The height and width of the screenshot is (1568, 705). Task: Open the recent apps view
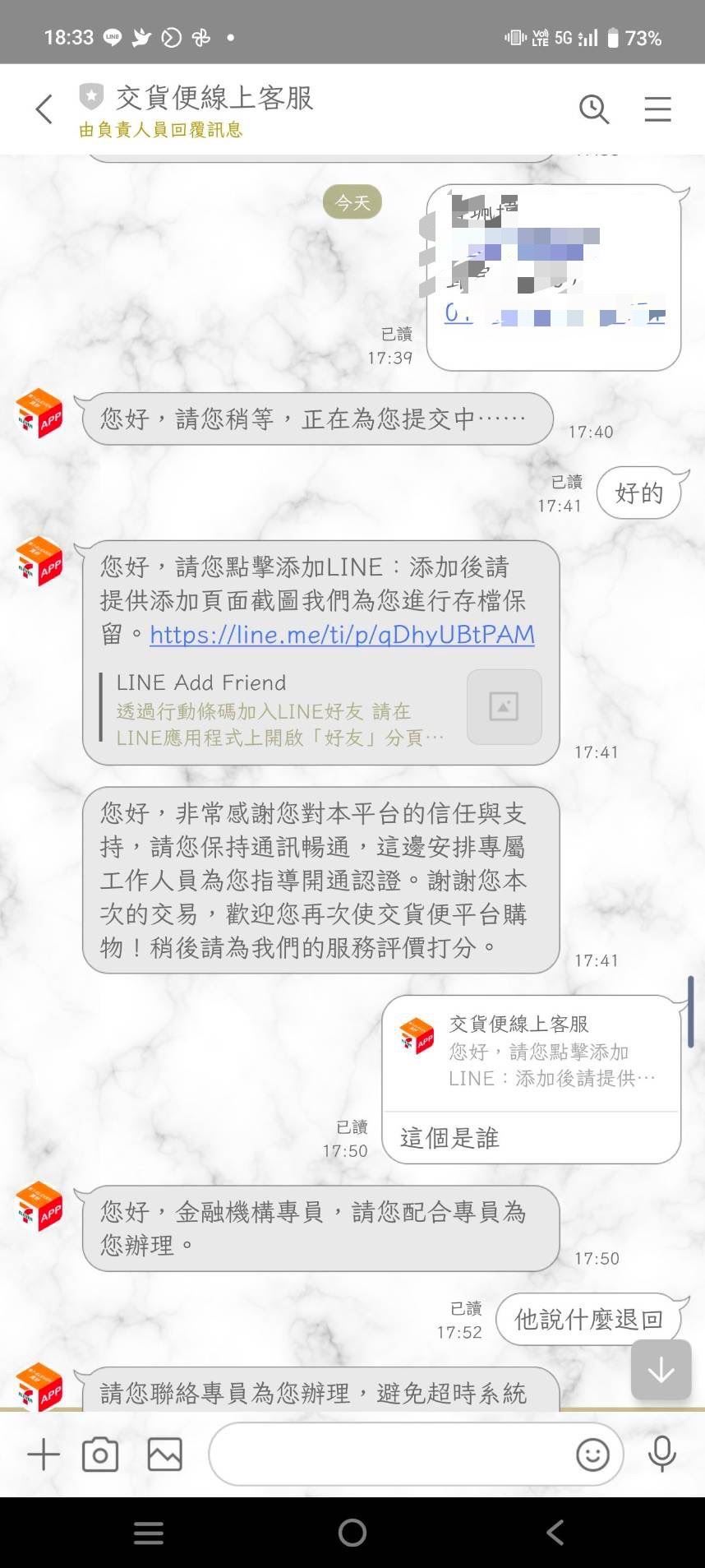[x=149, y=1532]
